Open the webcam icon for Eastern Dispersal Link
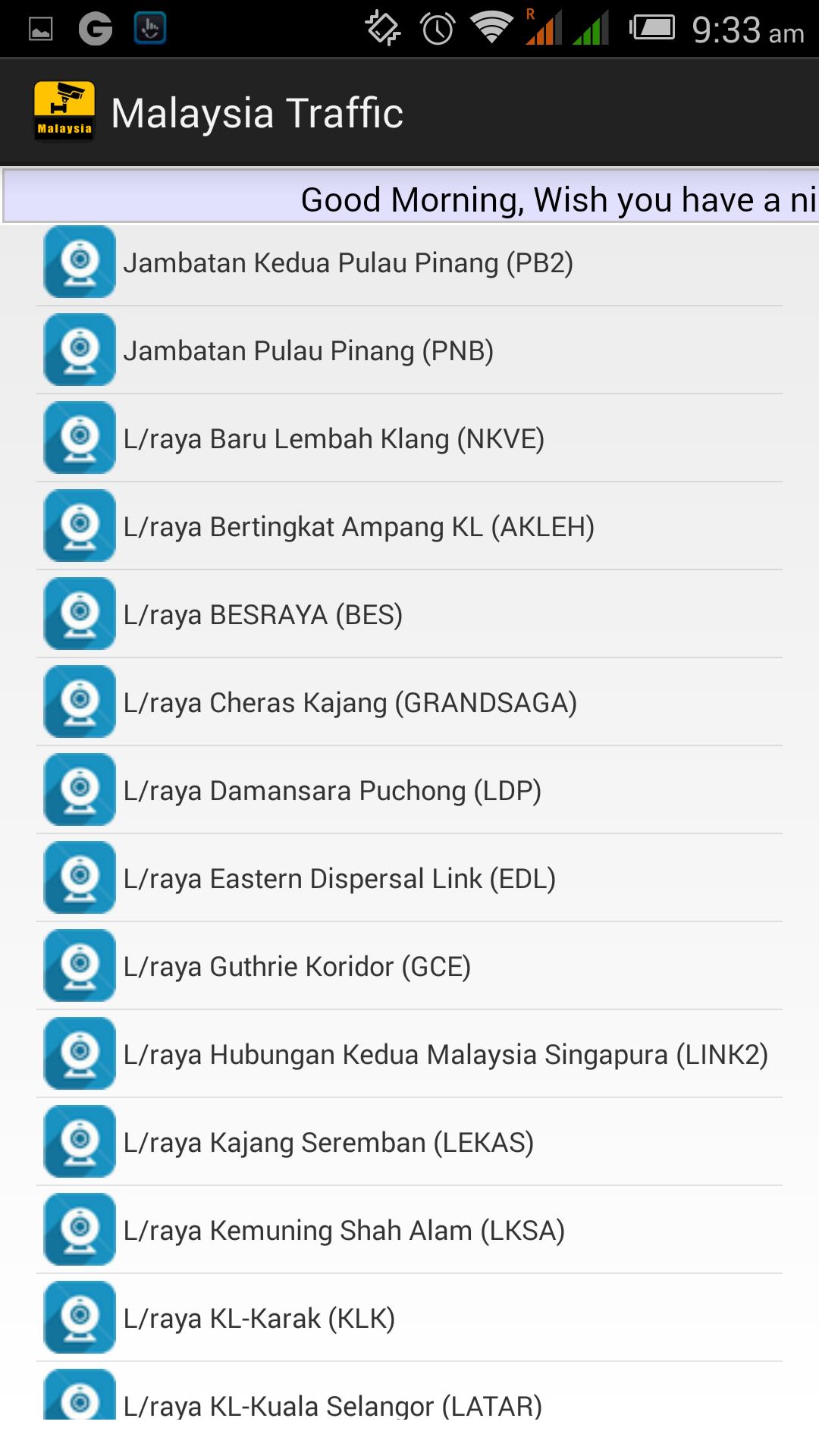The image size is (819, 1456). coord(78,877)
